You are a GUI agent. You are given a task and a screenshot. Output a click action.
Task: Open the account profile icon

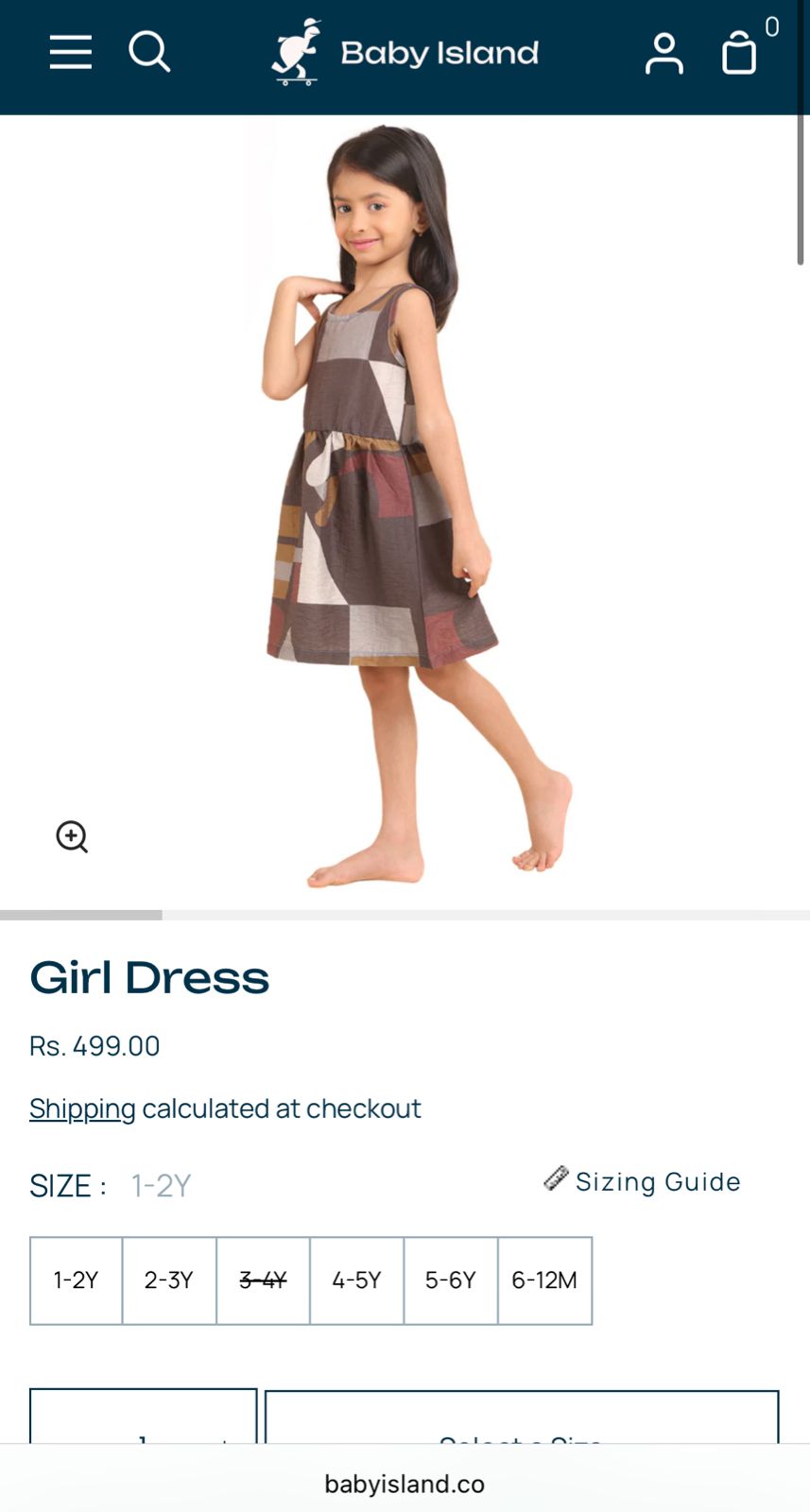coord(664,53)
